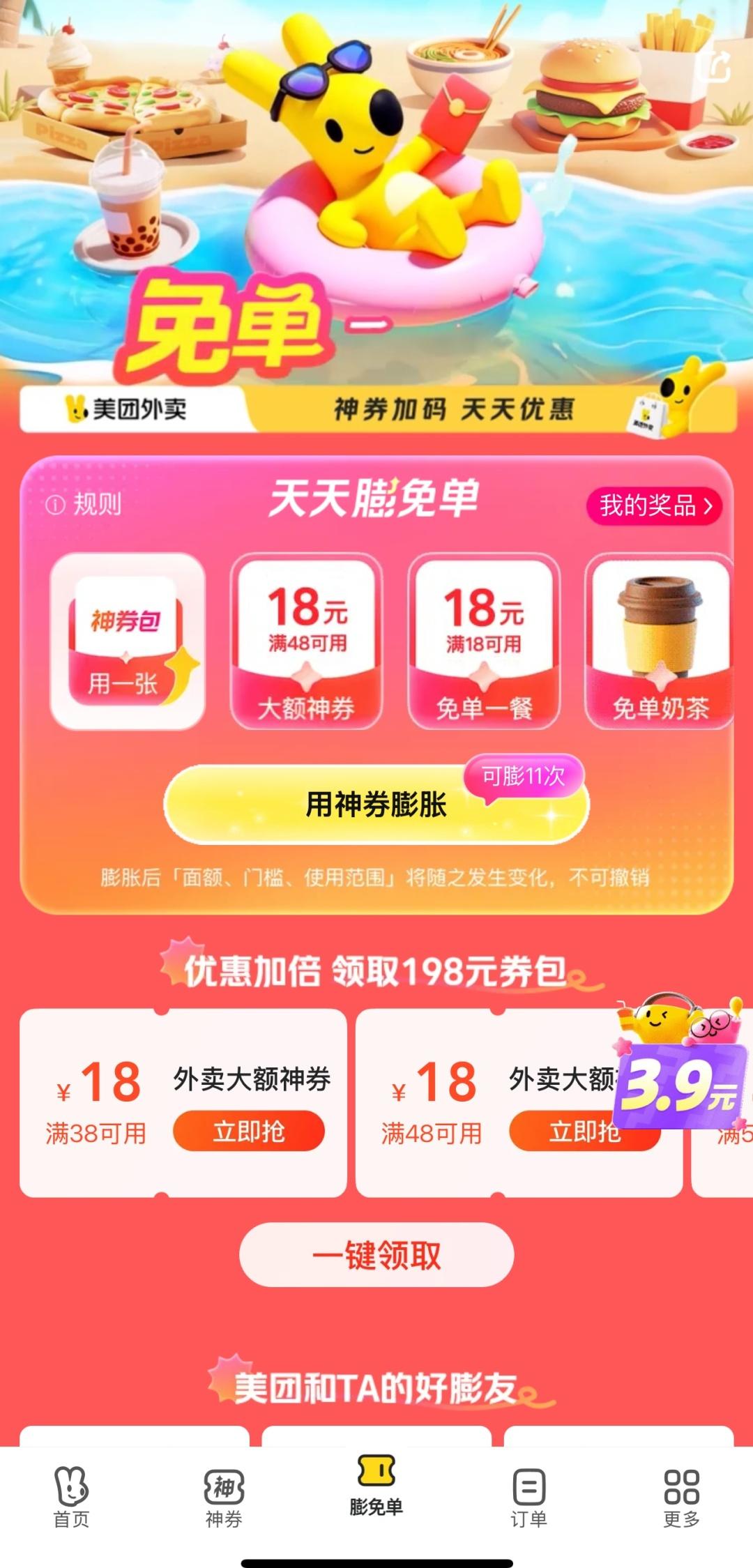
Task: Select the 免单奶茶 reward card
Action: coord(659,641)
